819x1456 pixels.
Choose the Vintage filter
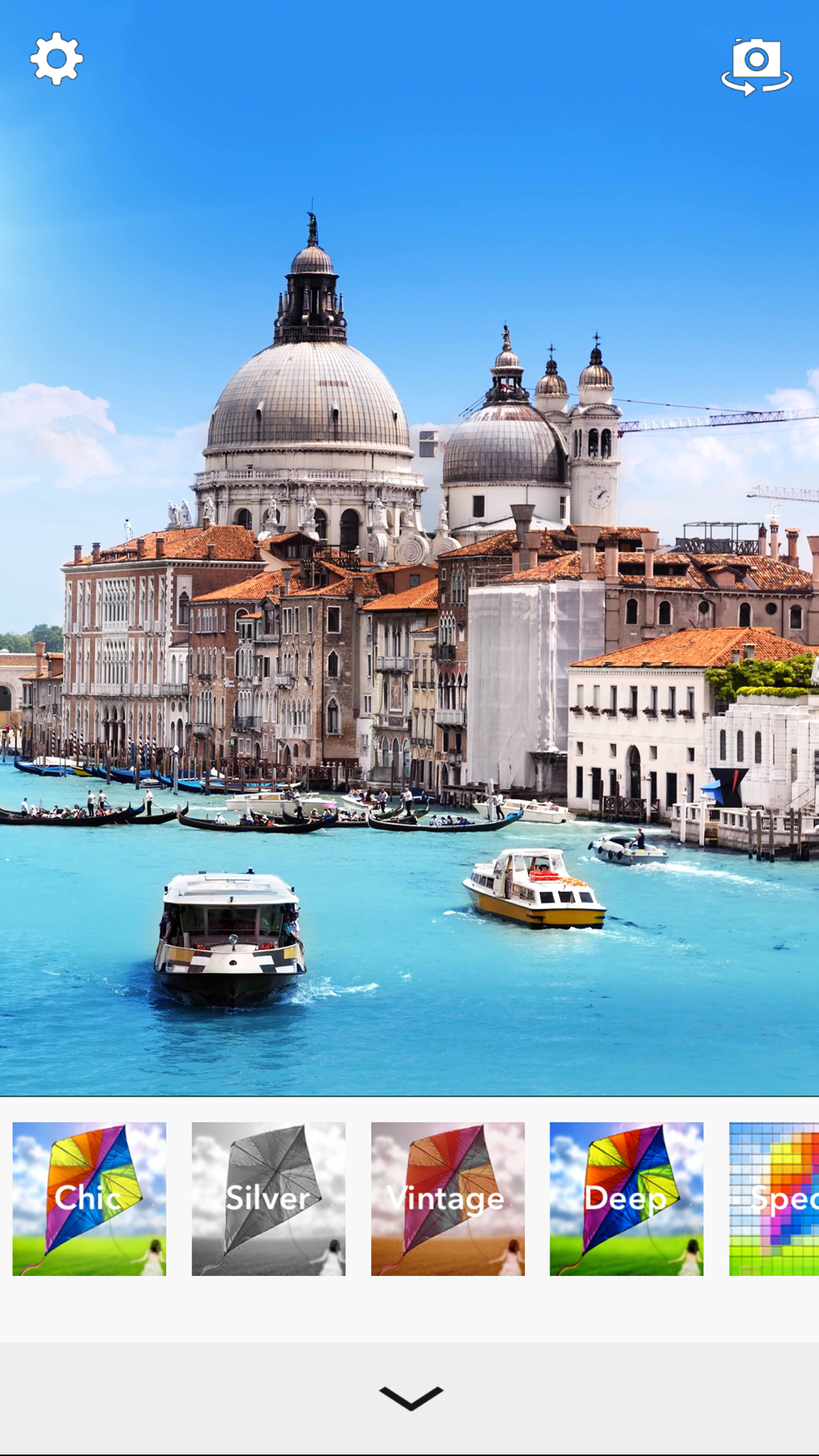coord(448,1199)
